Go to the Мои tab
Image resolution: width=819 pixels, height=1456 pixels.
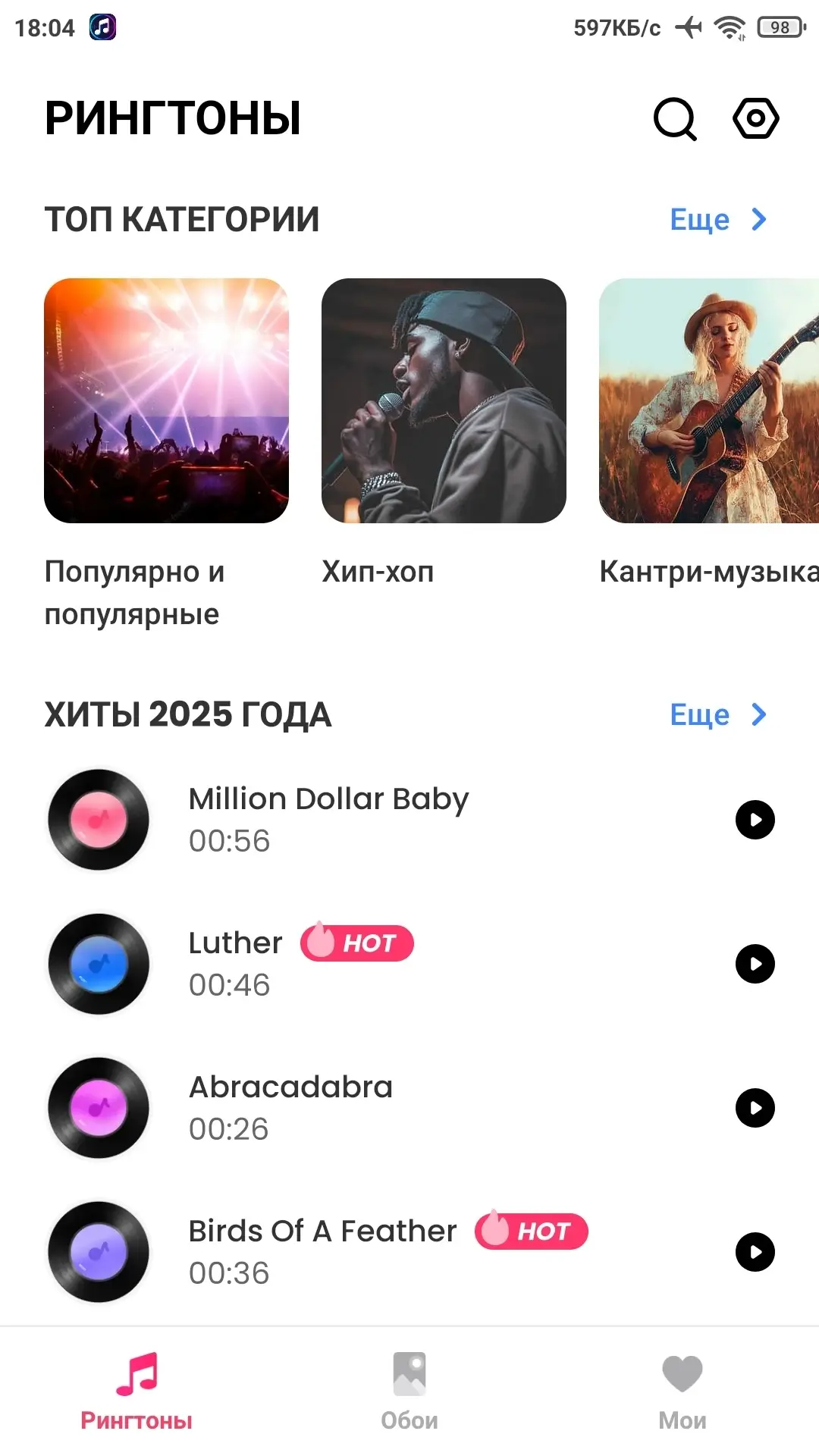tap(682, 1391)
